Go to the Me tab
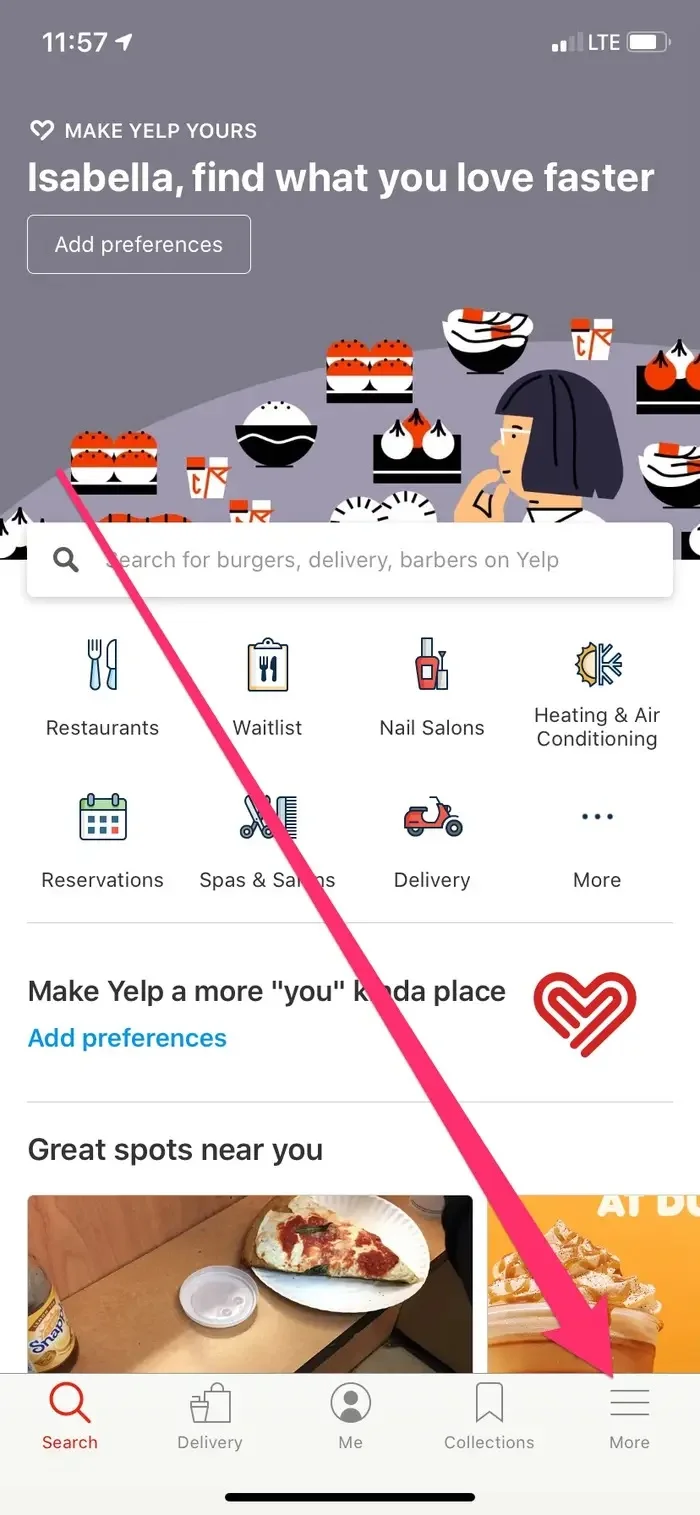Screen dimensions: 700x1515 [x=350, y=1416]
